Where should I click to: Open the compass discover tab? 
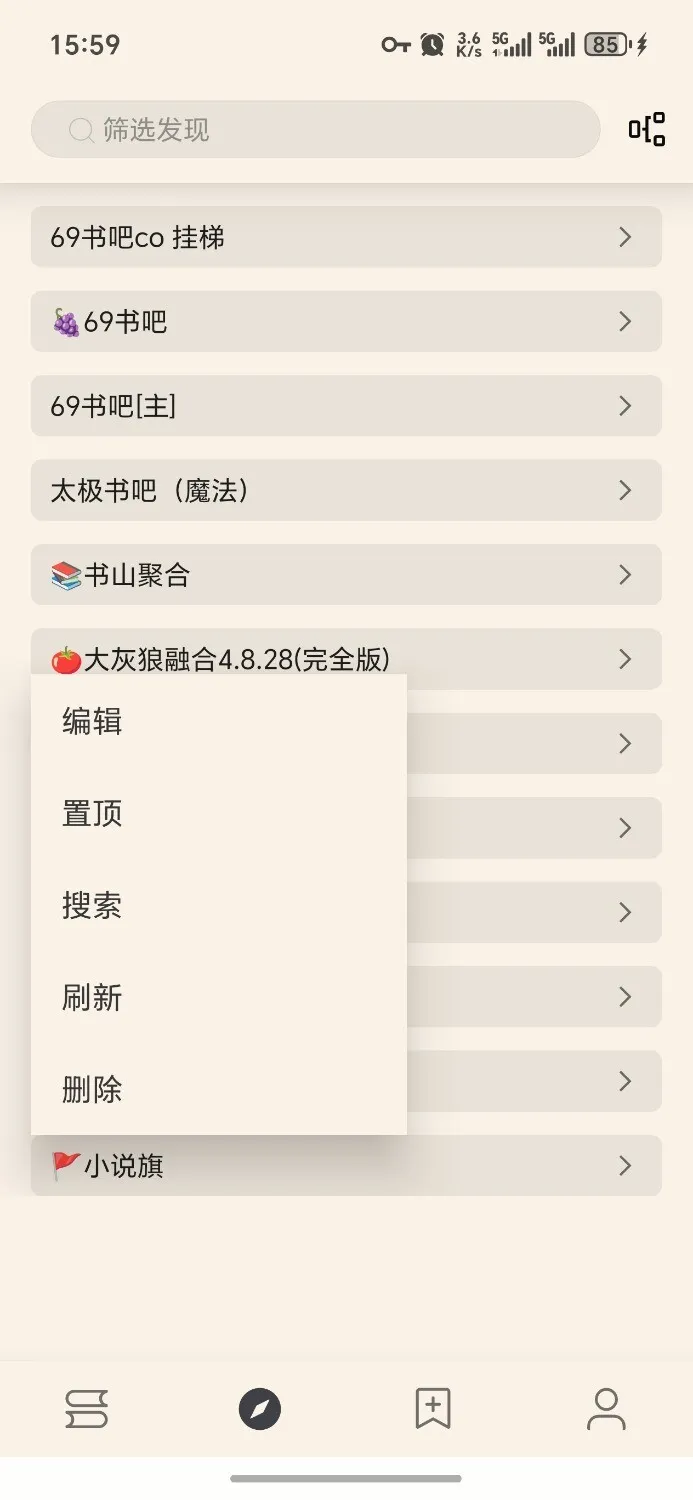click(260, 1409)
